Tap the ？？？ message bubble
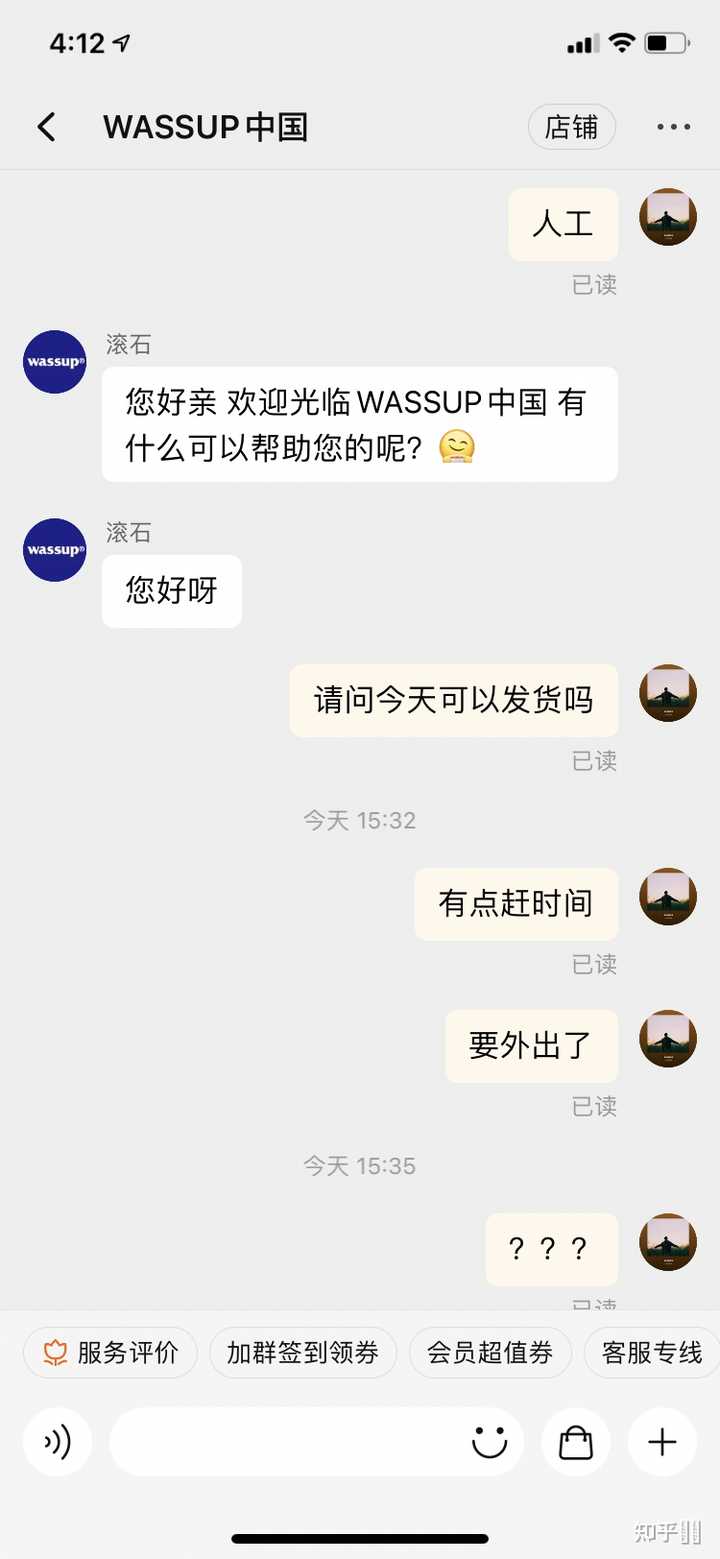720x1559 pixels. click(551, 1249)
